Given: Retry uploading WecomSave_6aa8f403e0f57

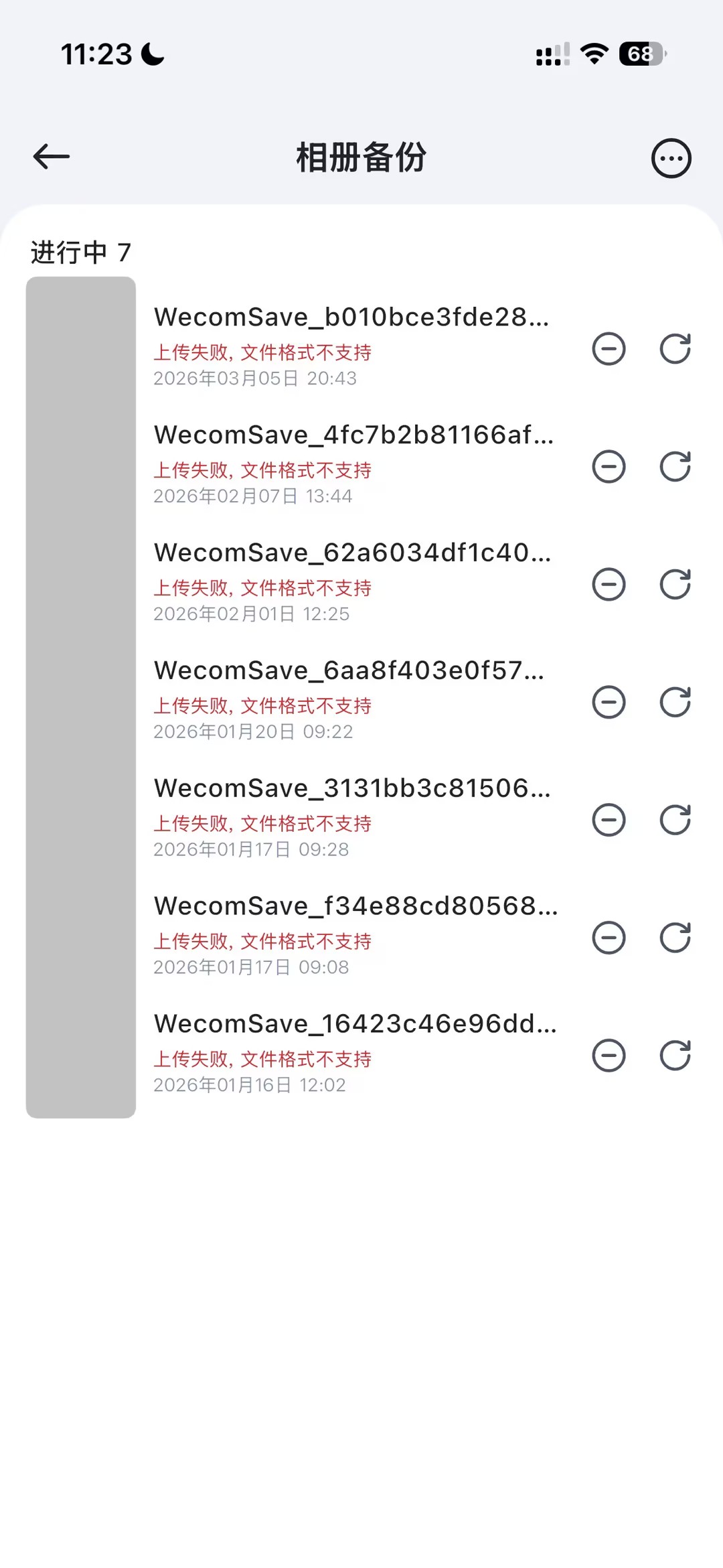Looking at the screenshot, I should tap(675, 703).
